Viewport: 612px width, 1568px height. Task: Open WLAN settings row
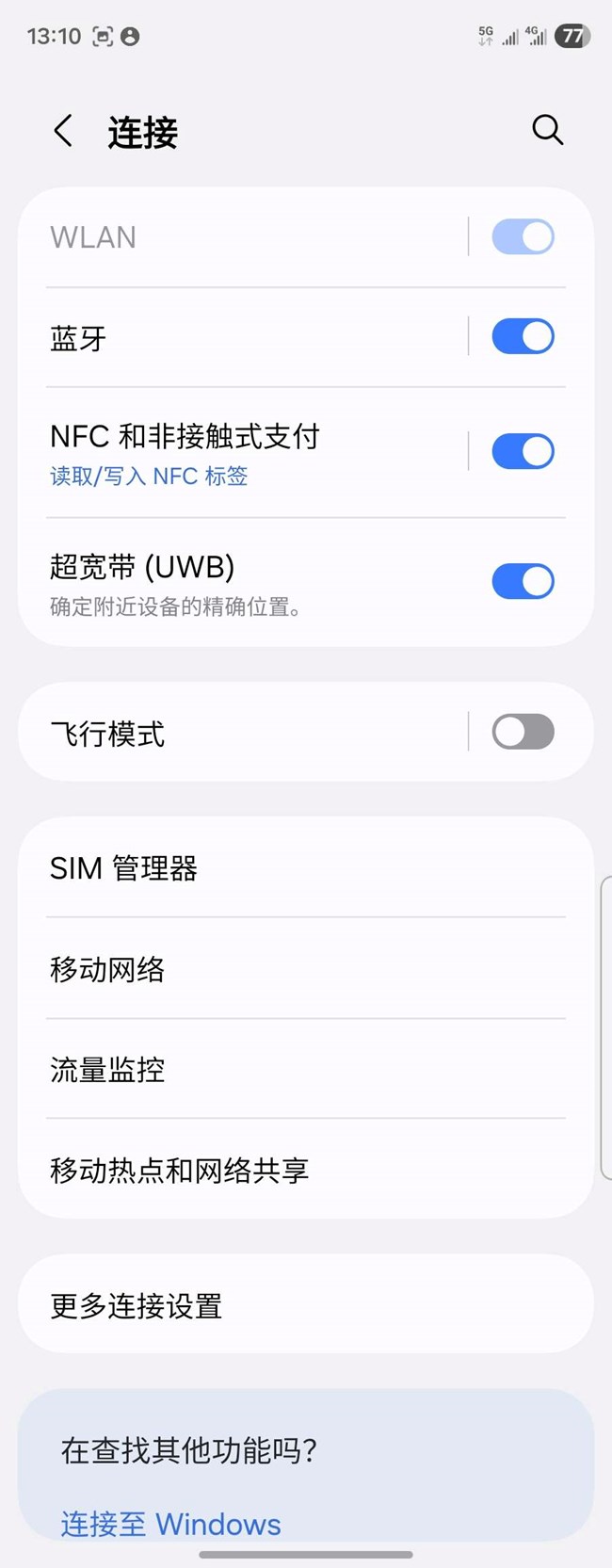coord(235,237)
